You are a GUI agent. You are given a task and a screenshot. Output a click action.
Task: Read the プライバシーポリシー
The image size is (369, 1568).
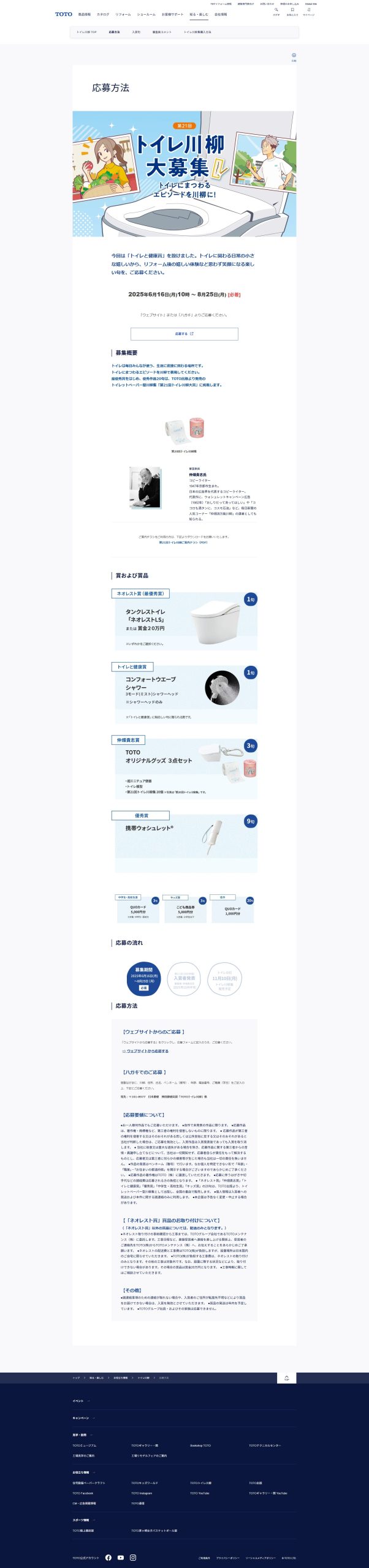(227, 1558)
